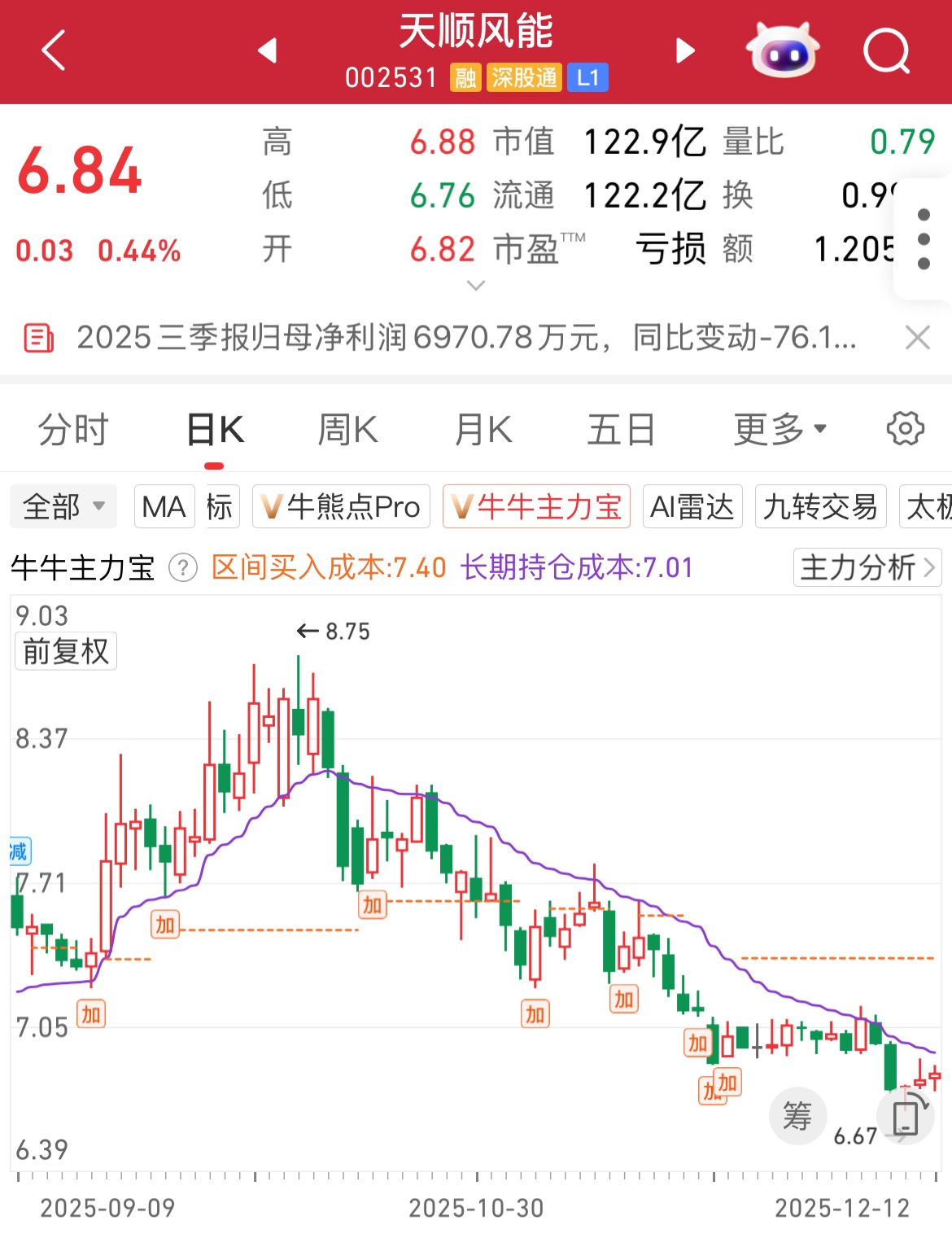Switch to the 分时 tab
Image resolution: width=952 pixels, height=1238 pixels.
click(x=73, y=429)
